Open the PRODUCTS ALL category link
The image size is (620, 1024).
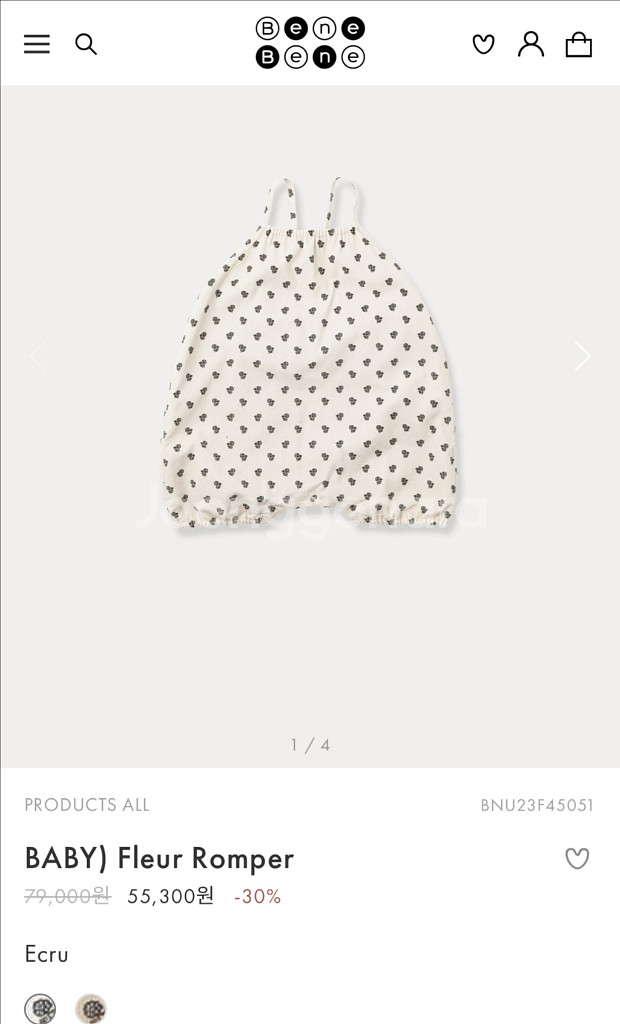pos(87,805)
